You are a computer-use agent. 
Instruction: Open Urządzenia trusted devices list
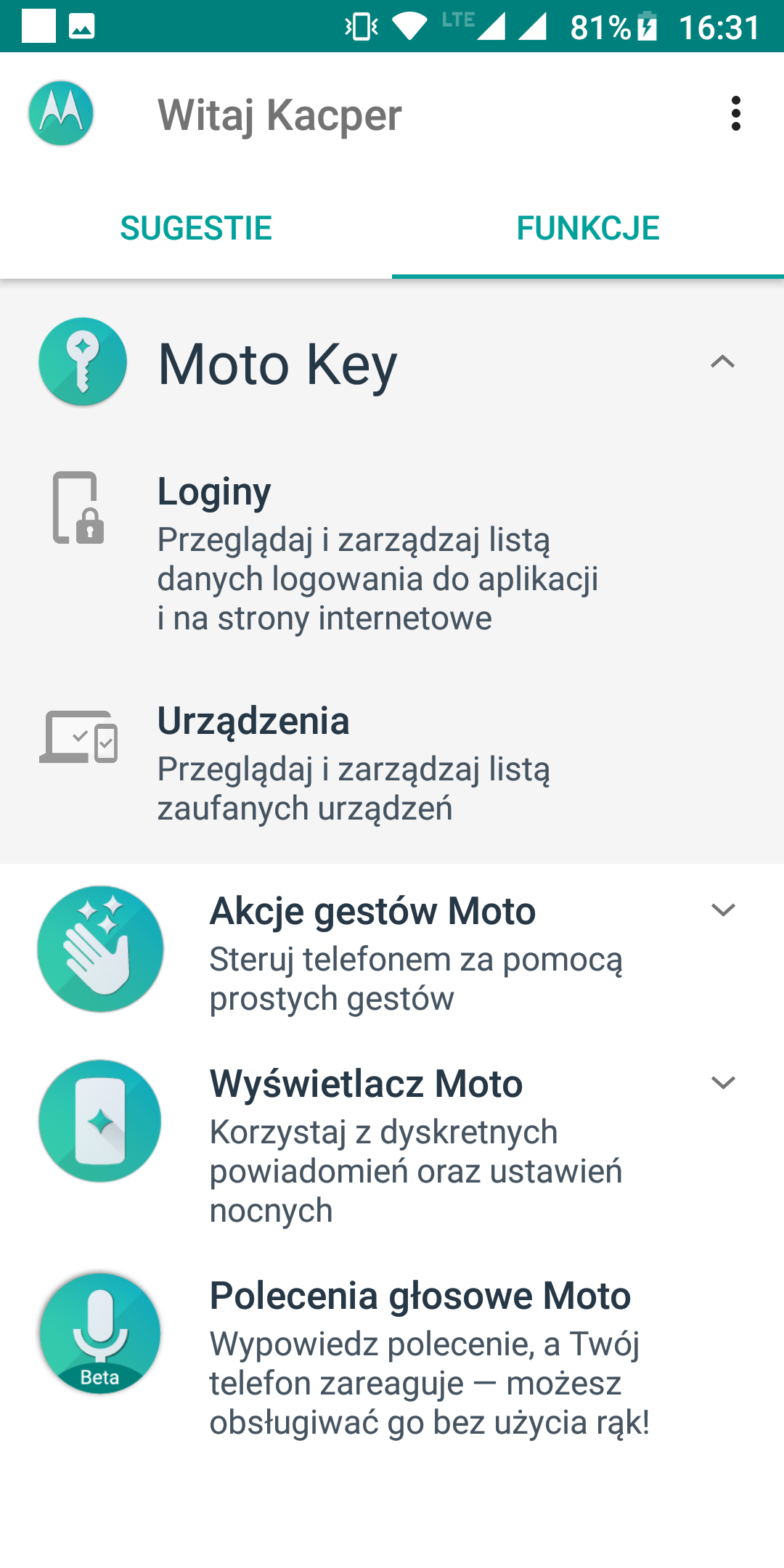pyautogui.click(x=354, y=764)
